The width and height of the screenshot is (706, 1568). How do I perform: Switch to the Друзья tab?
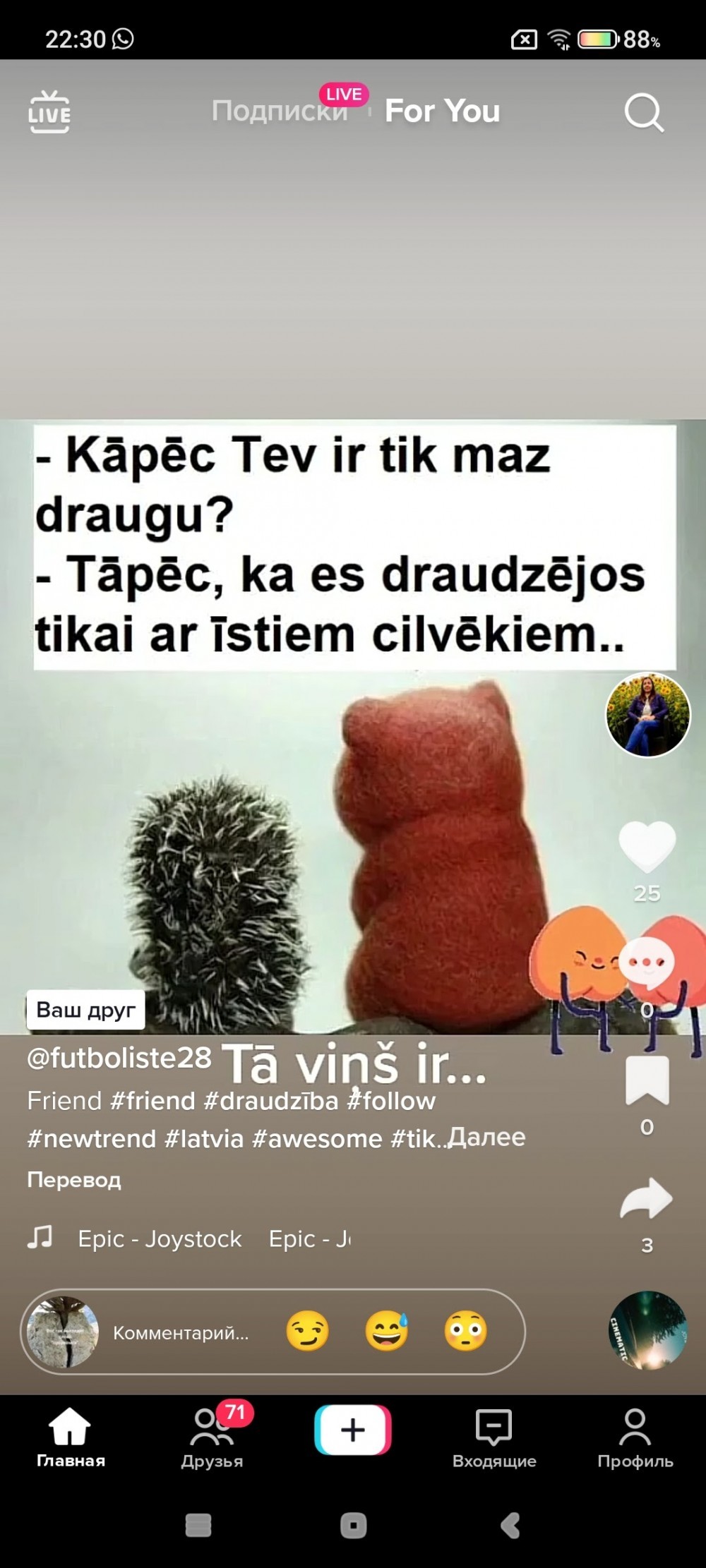212,1439
